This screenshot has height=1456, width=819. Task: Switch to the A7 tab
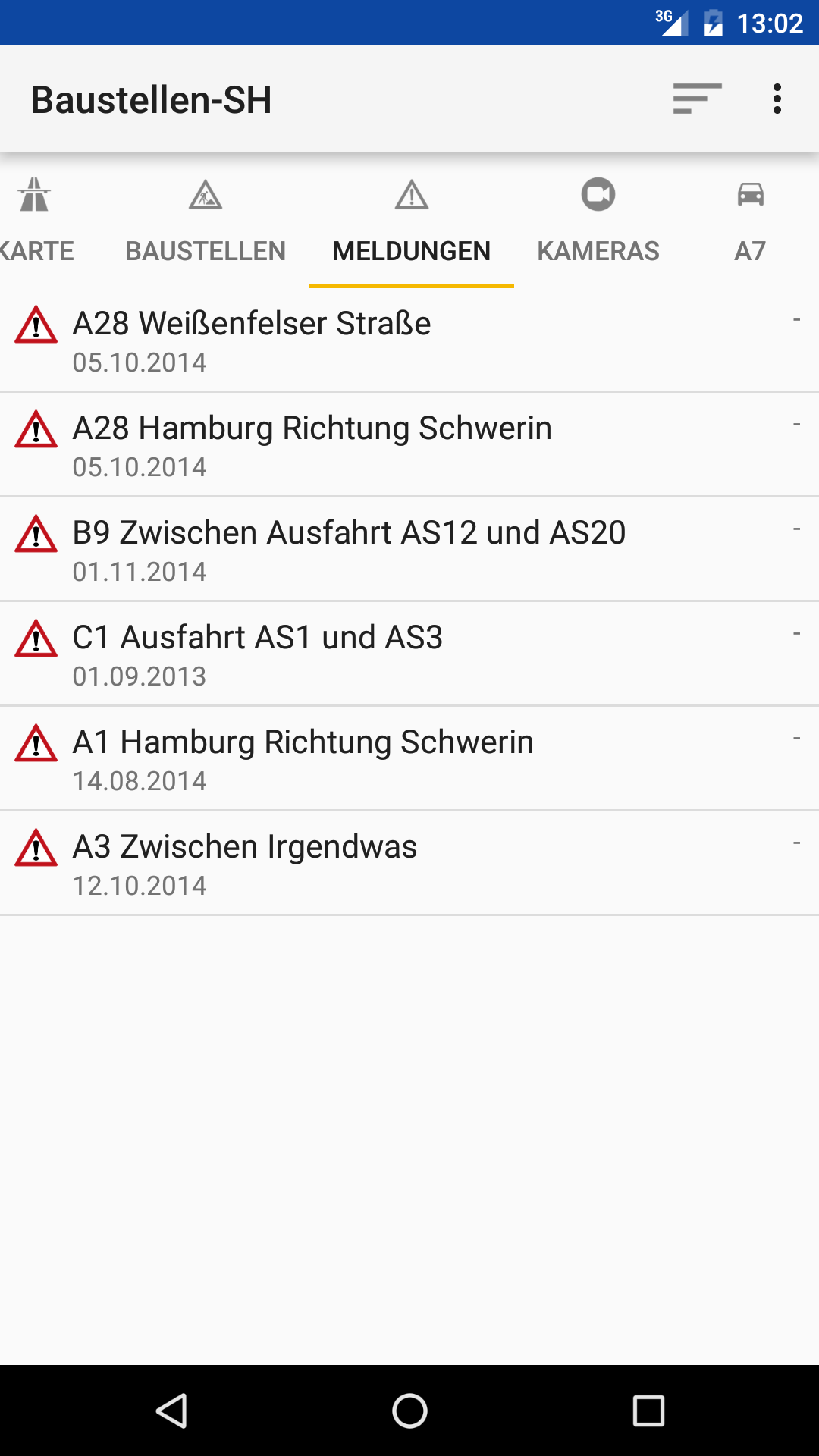pyautogui.click(x=750, y=221)
